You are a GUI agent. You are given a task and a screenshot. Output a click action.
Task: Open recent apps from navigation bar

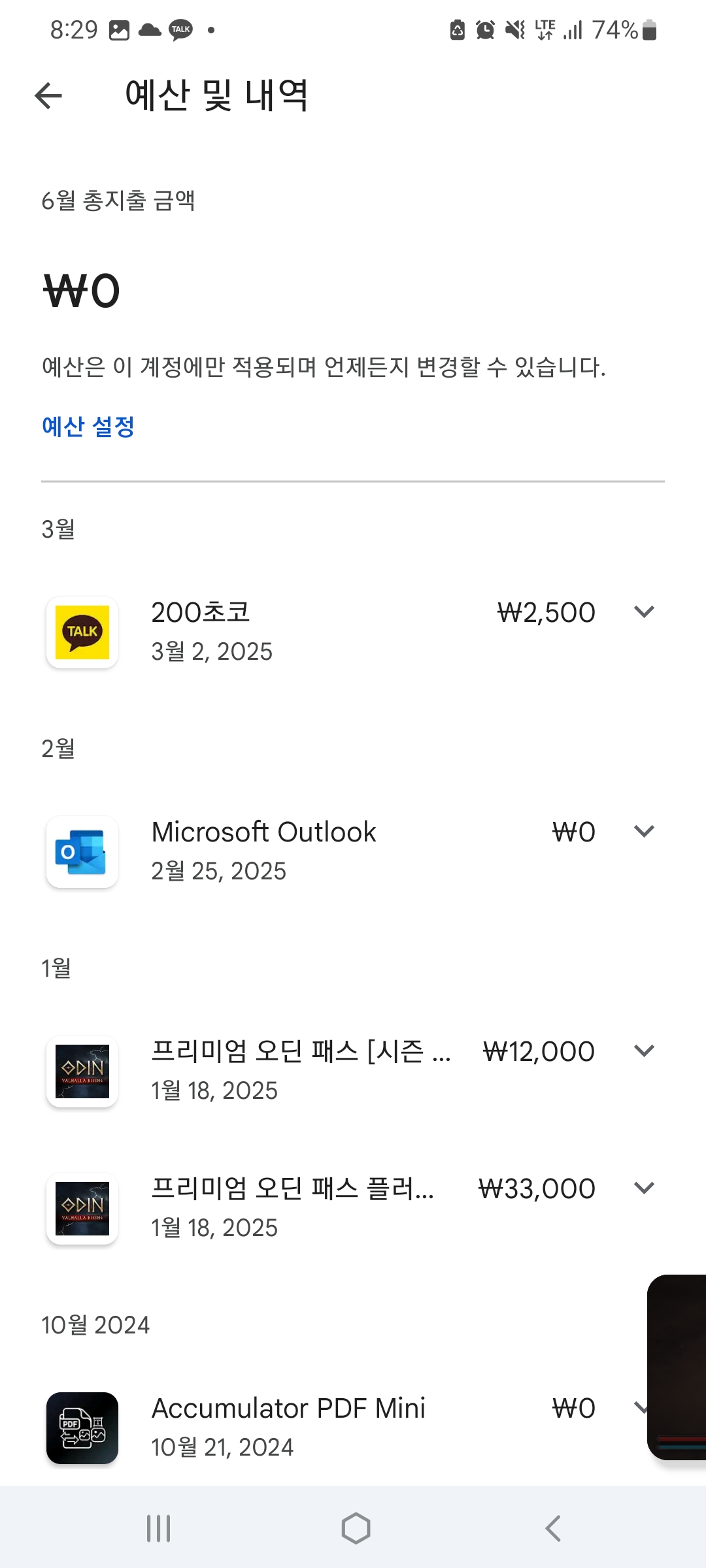(159, 1529)
